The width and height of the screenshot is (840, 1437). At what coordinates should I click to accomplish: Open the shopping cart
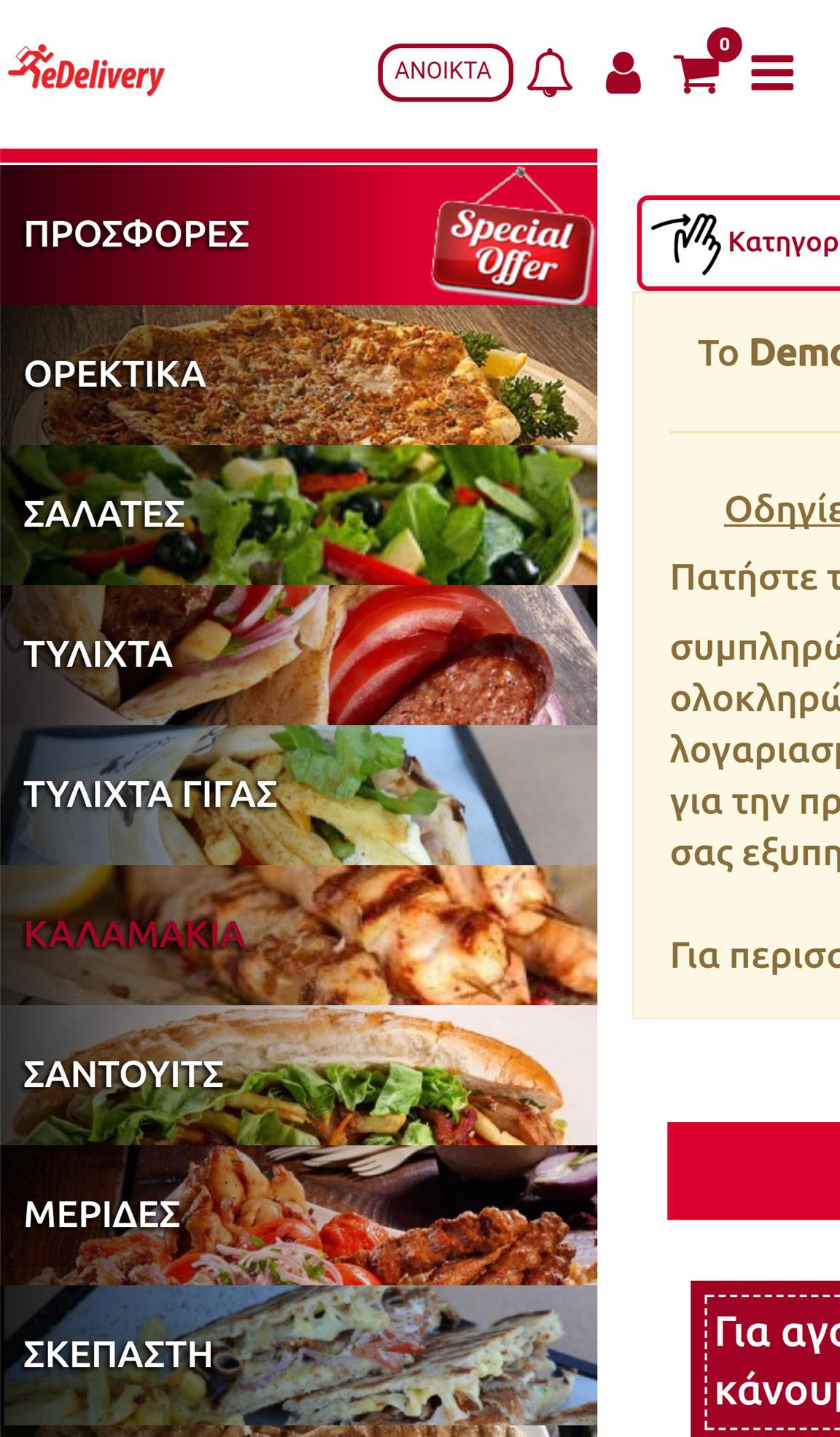click(697, 72)
